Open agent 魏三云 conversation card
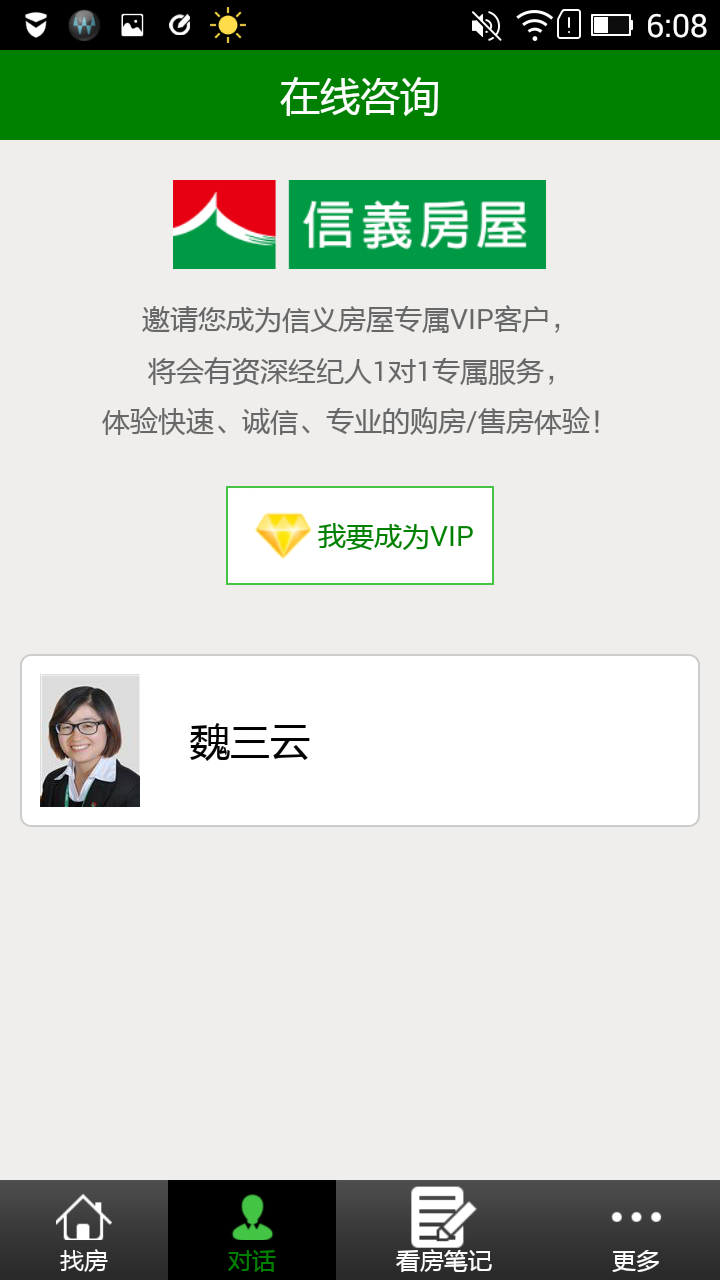The width and height of the screenshot is (720, 1280). click(x=360, y=740)
